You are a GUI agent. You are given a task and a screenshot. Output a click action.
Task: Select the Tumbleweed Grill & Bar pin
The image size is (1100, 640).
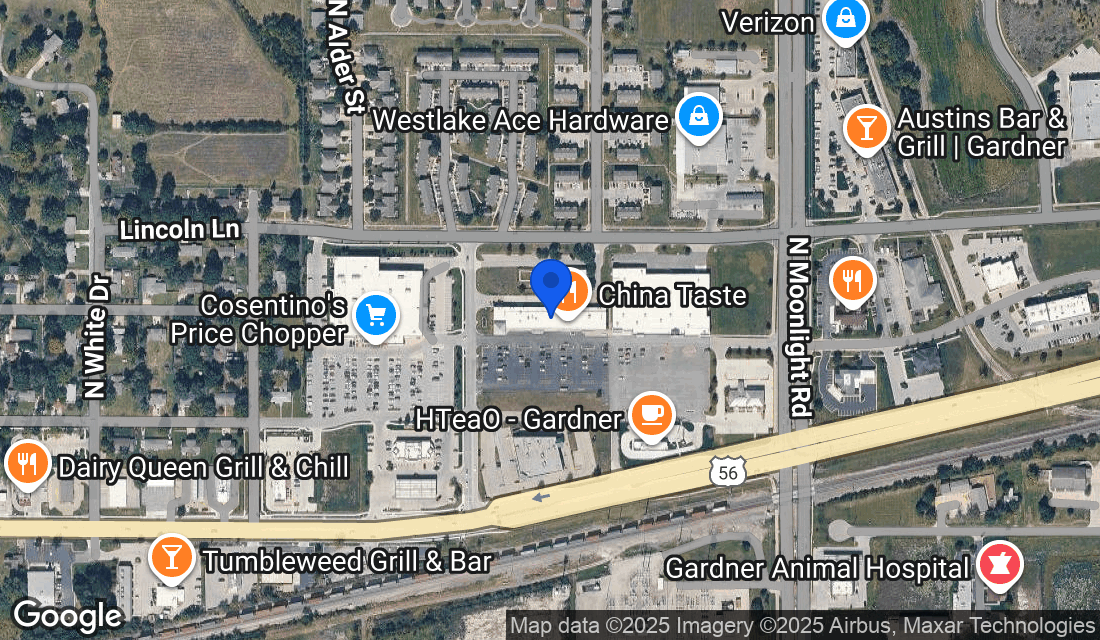pos(171,558)
